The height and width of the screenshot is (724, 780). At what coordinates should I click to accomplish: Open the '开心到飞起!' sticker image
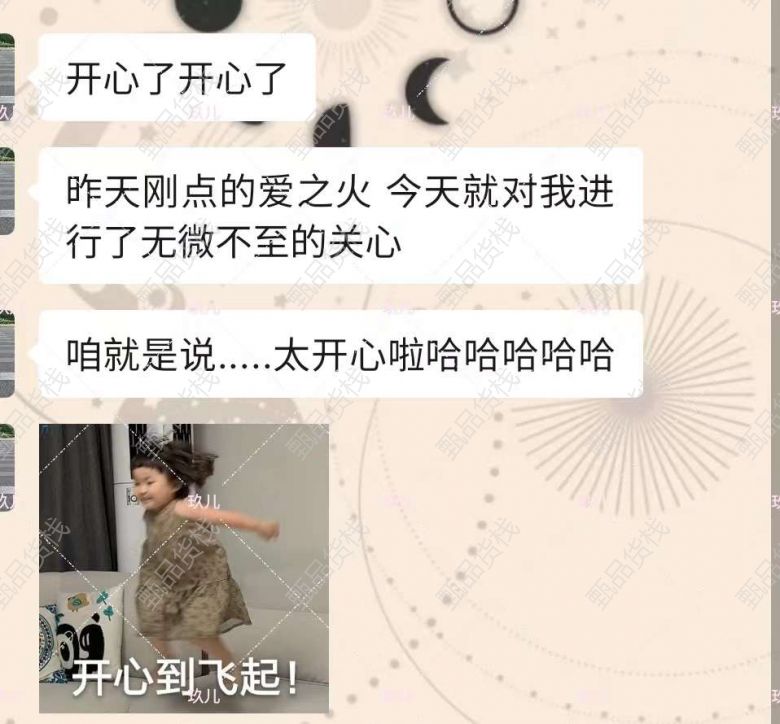click(x=184, y=567)
